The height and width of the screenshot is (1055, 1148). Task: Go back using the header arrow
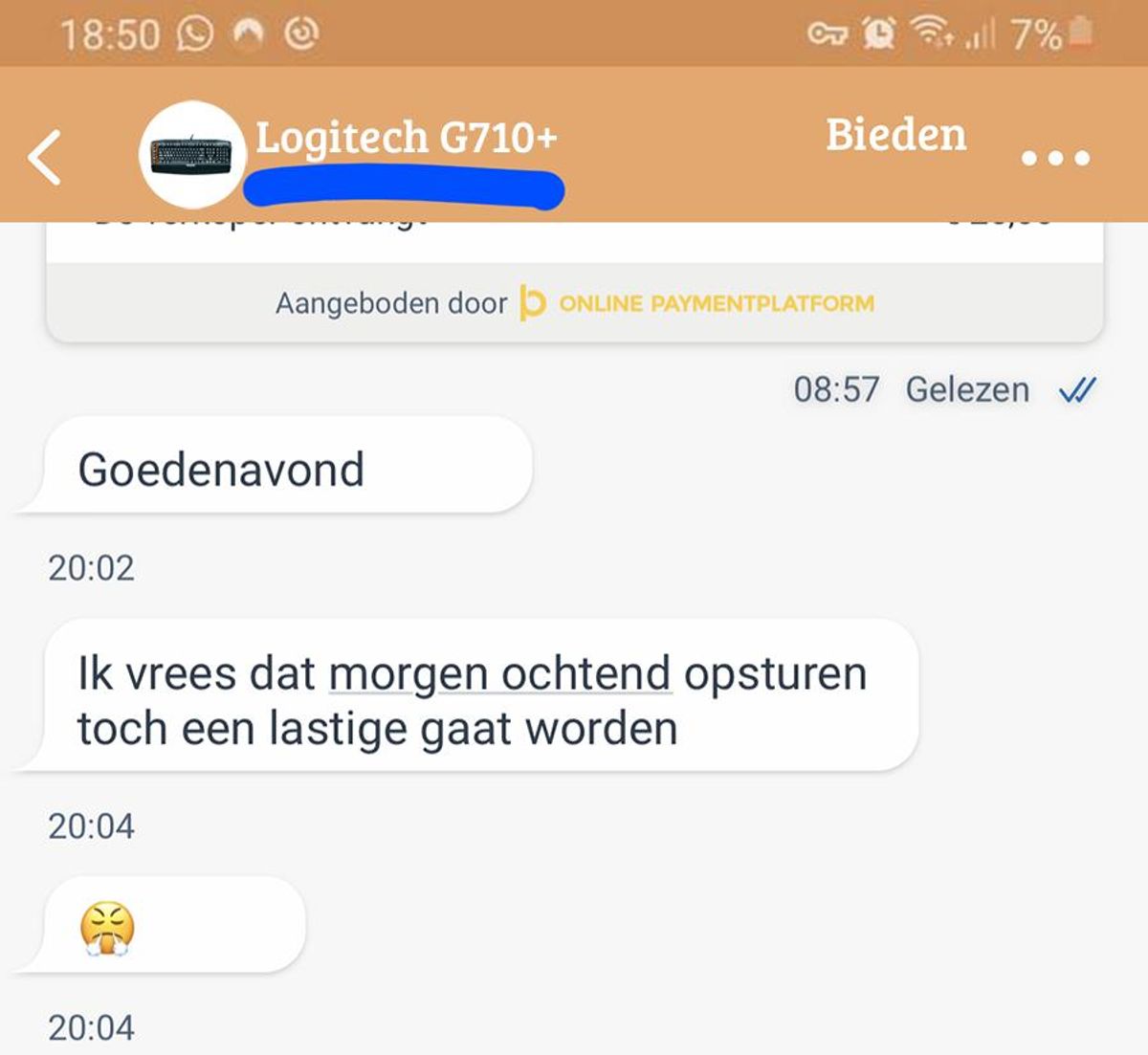tap(45, 158)
